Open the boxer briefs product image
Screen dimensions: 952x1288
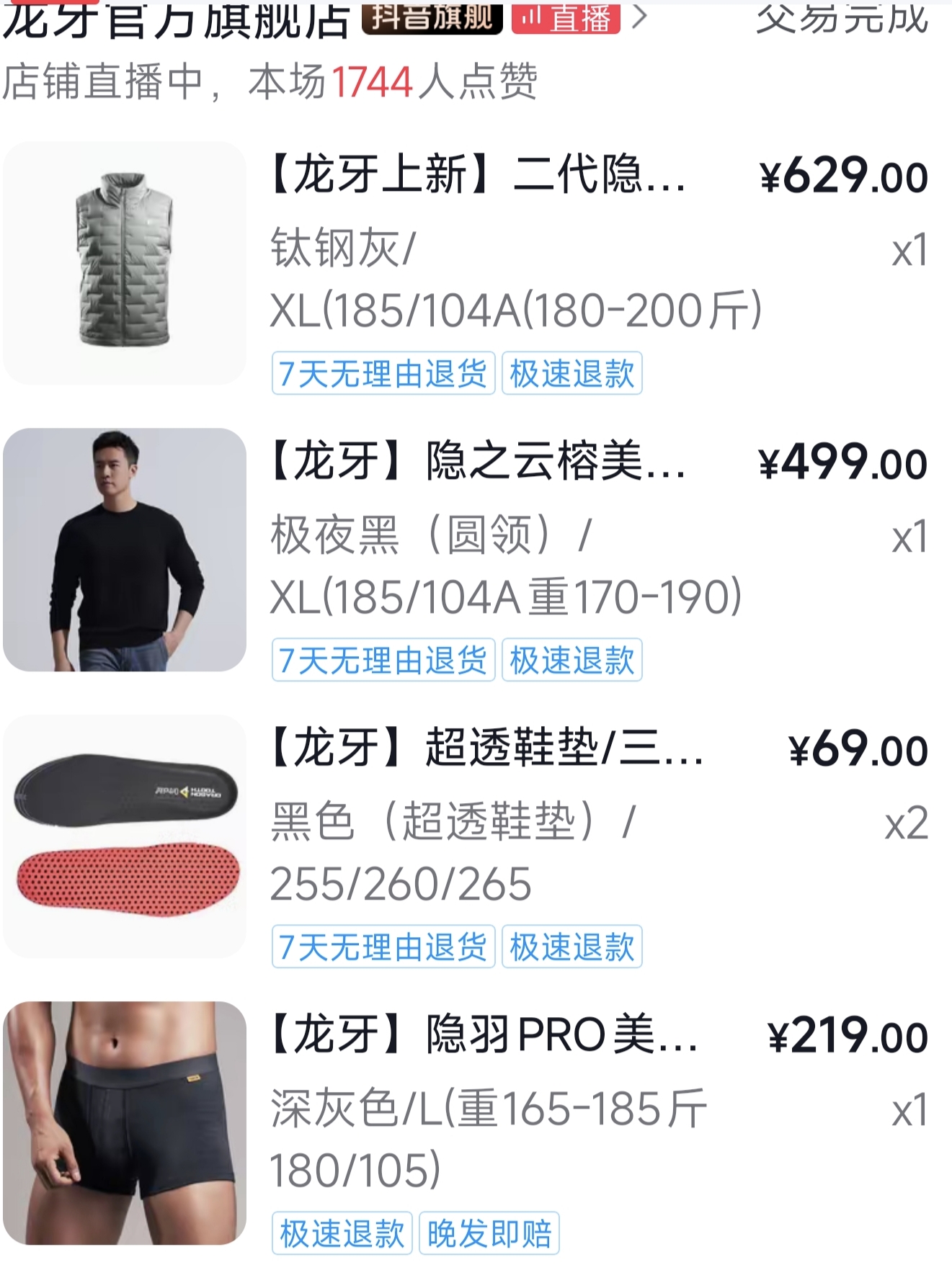(125, 1123)
